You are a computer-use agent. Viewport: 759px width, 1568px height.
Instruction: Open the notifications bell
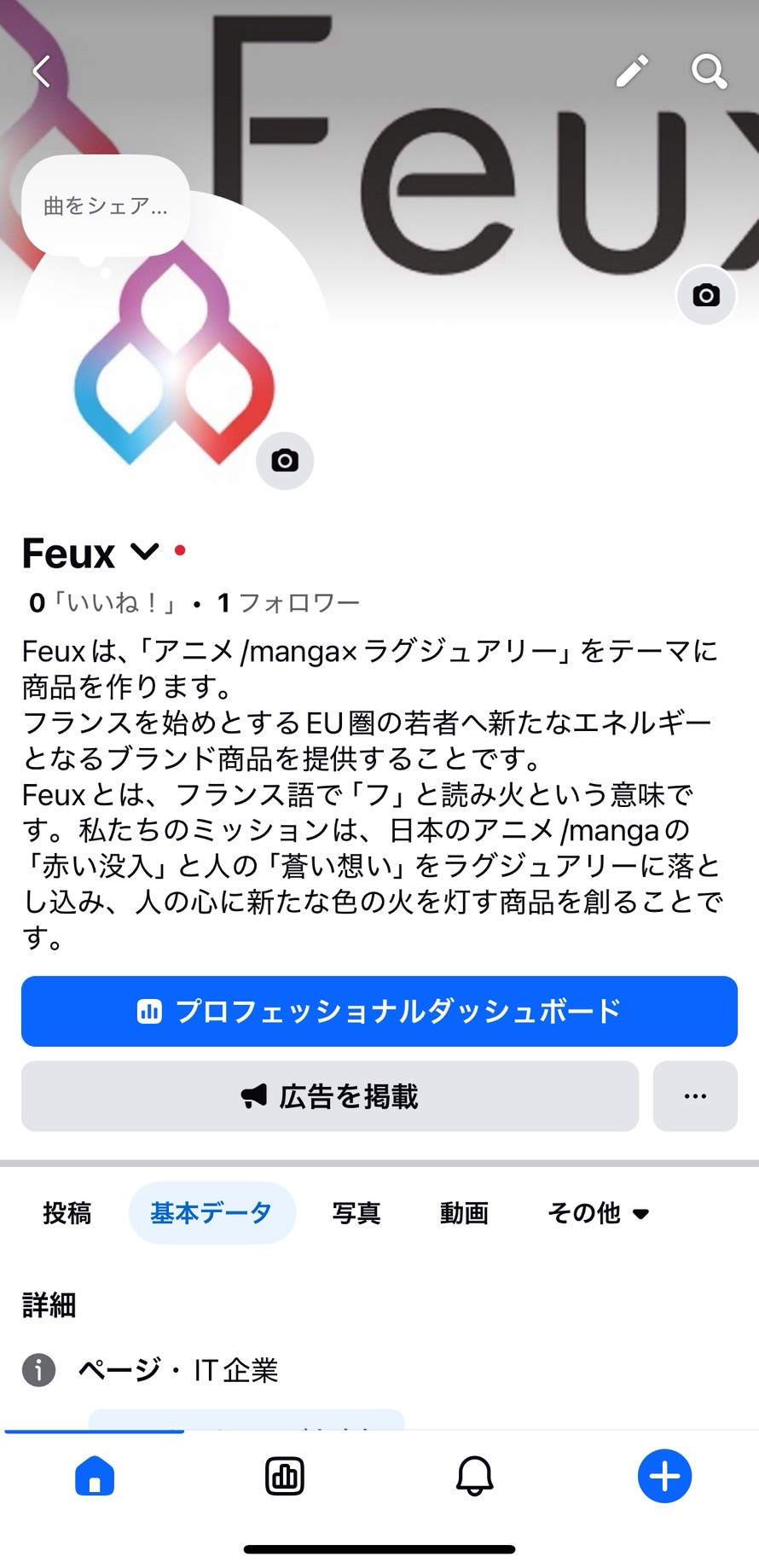(x=475, y=1476)
